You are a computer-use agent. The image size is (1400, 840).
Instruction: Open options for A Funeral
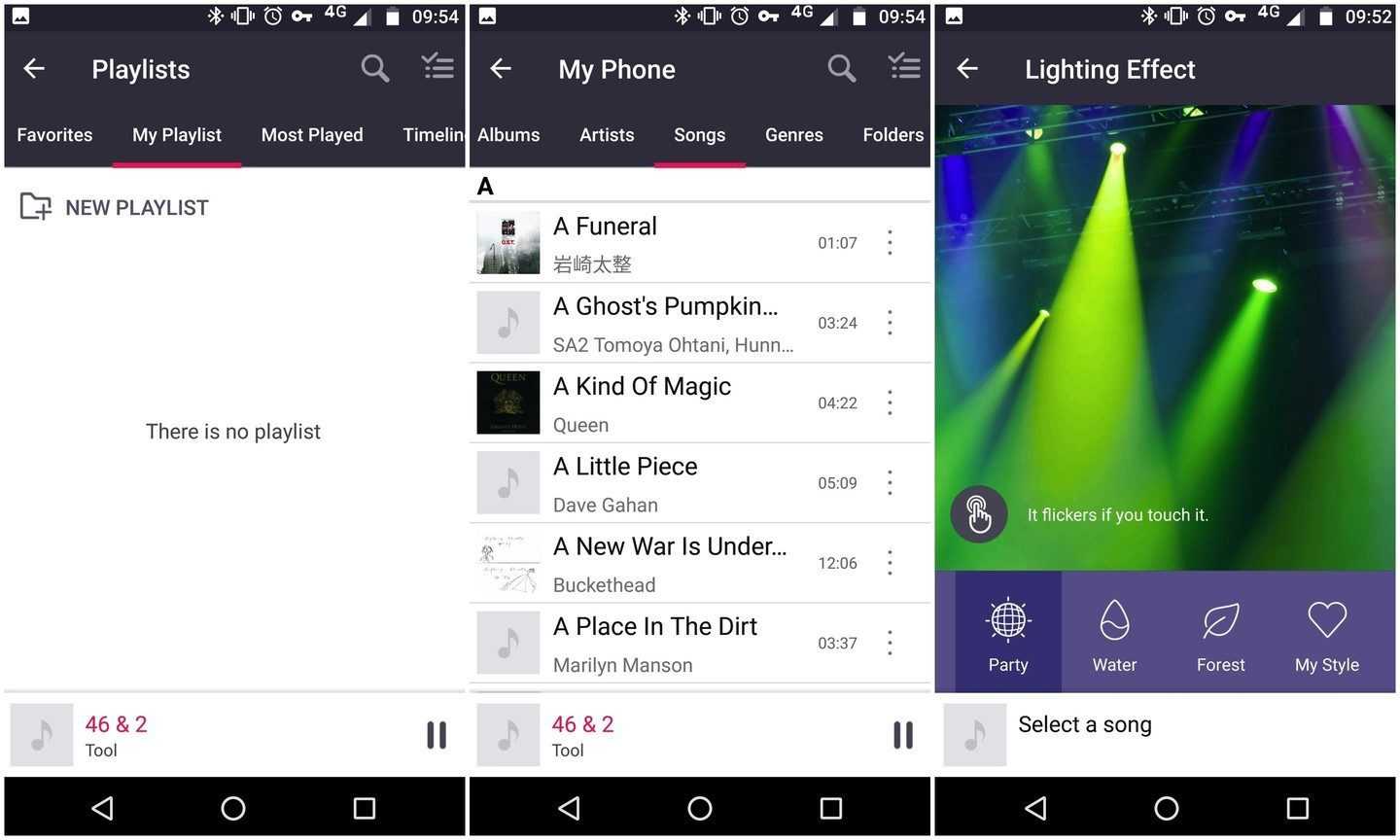click(890, 243)
